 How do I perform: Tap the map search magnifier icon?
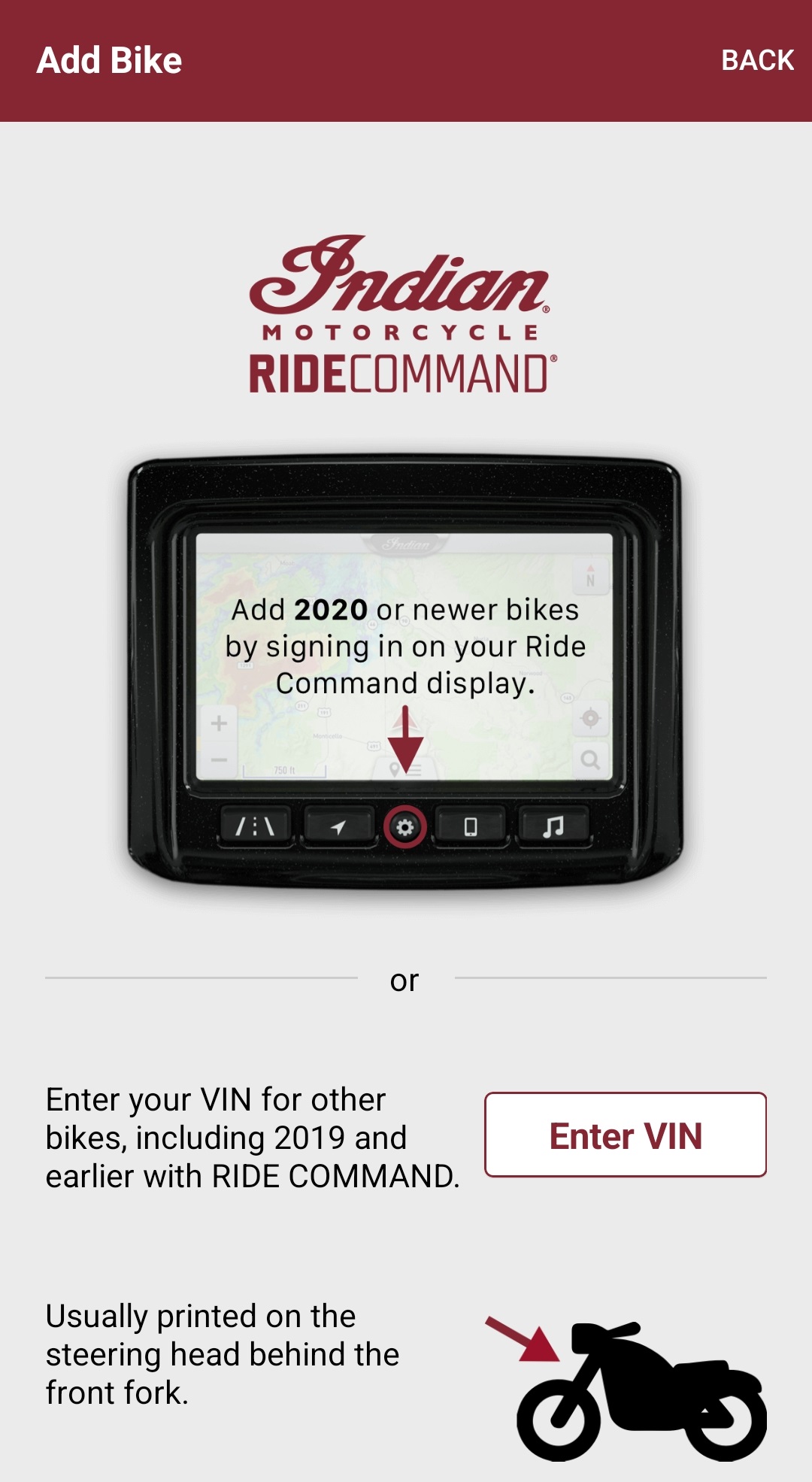coord(592,759)
